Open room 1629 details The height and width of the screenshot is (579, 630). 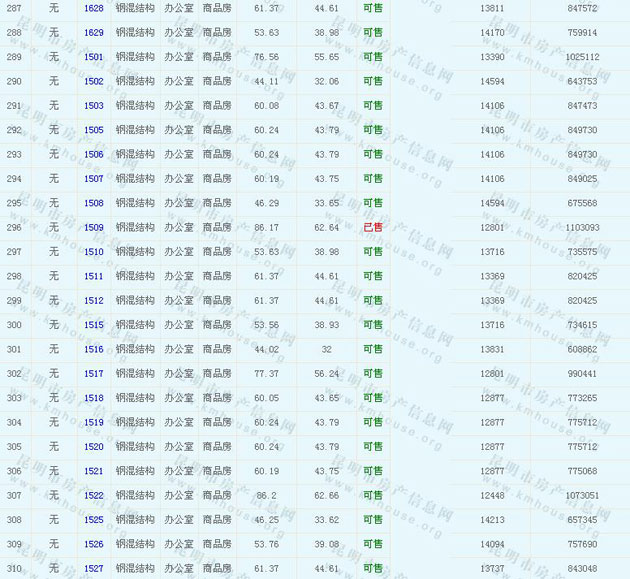[94, 33]
